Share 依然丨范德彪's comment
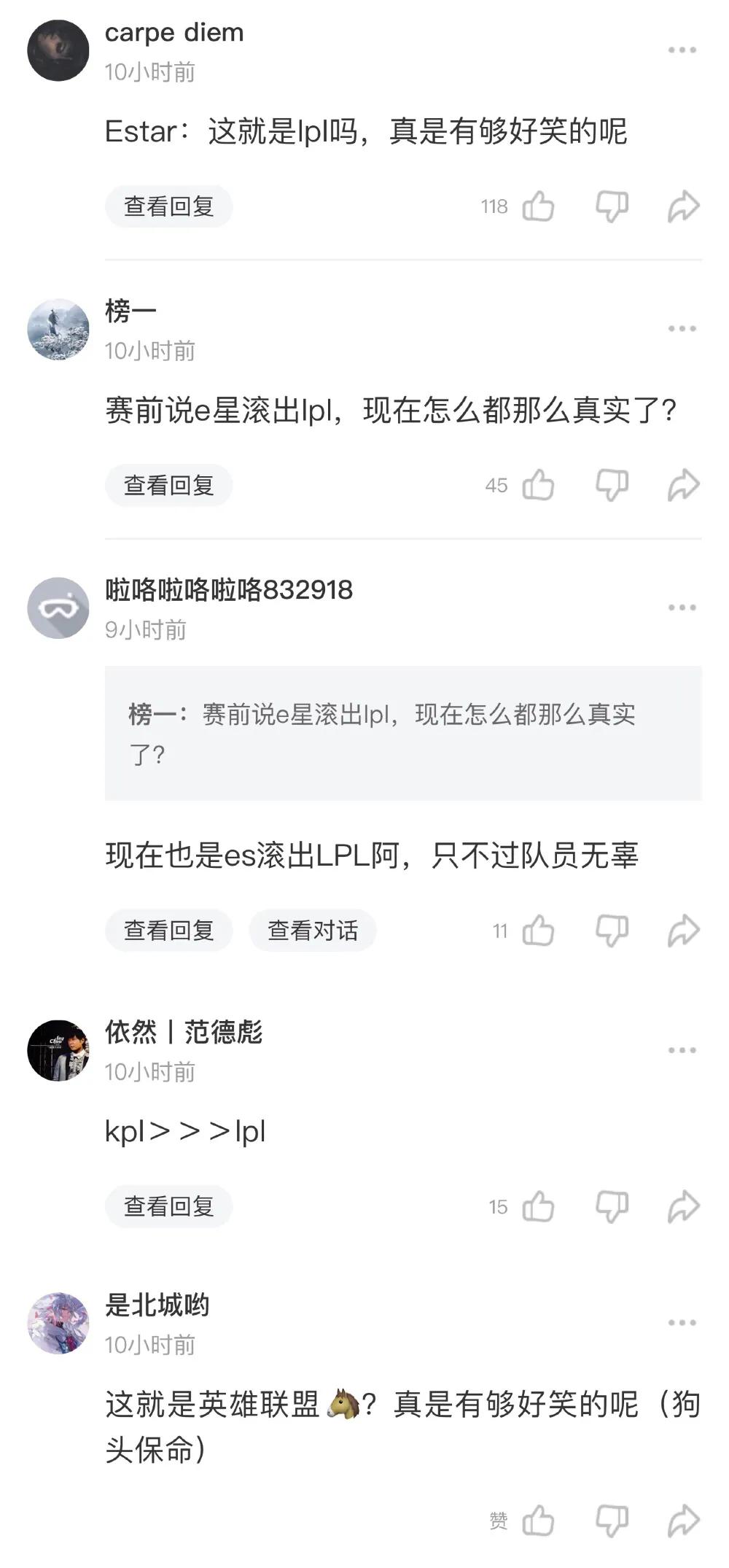 point(683,1207)
